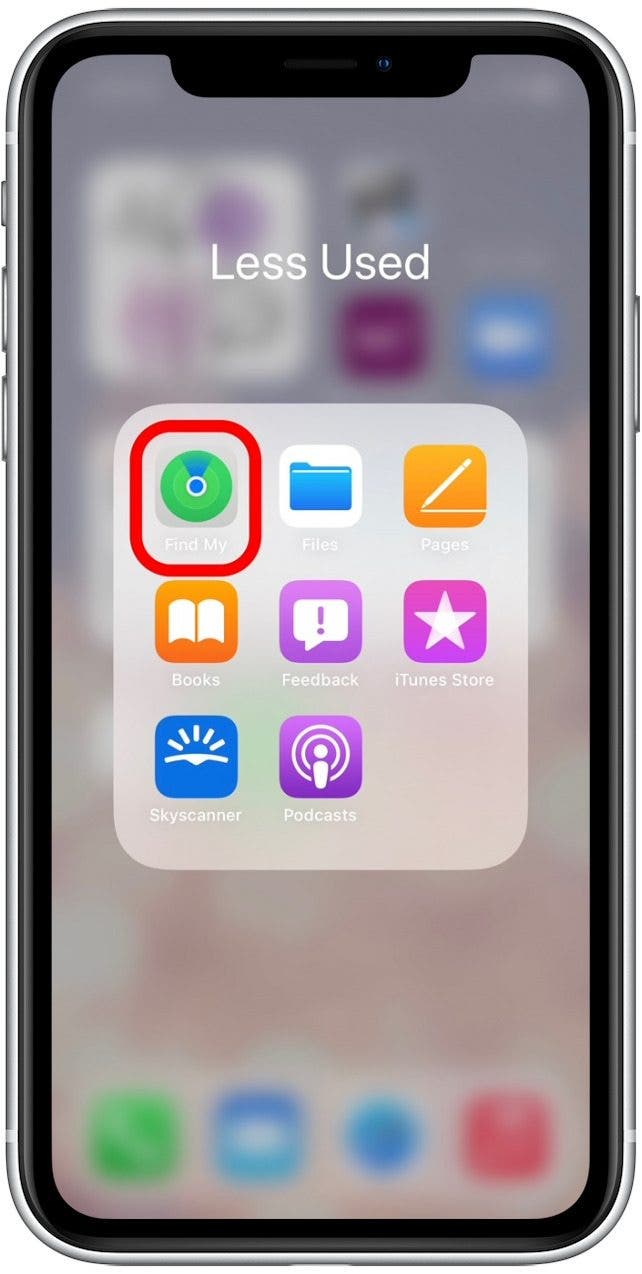Launch the Files app
This screenshot has height=1274, width=642.
click(320, 486)
